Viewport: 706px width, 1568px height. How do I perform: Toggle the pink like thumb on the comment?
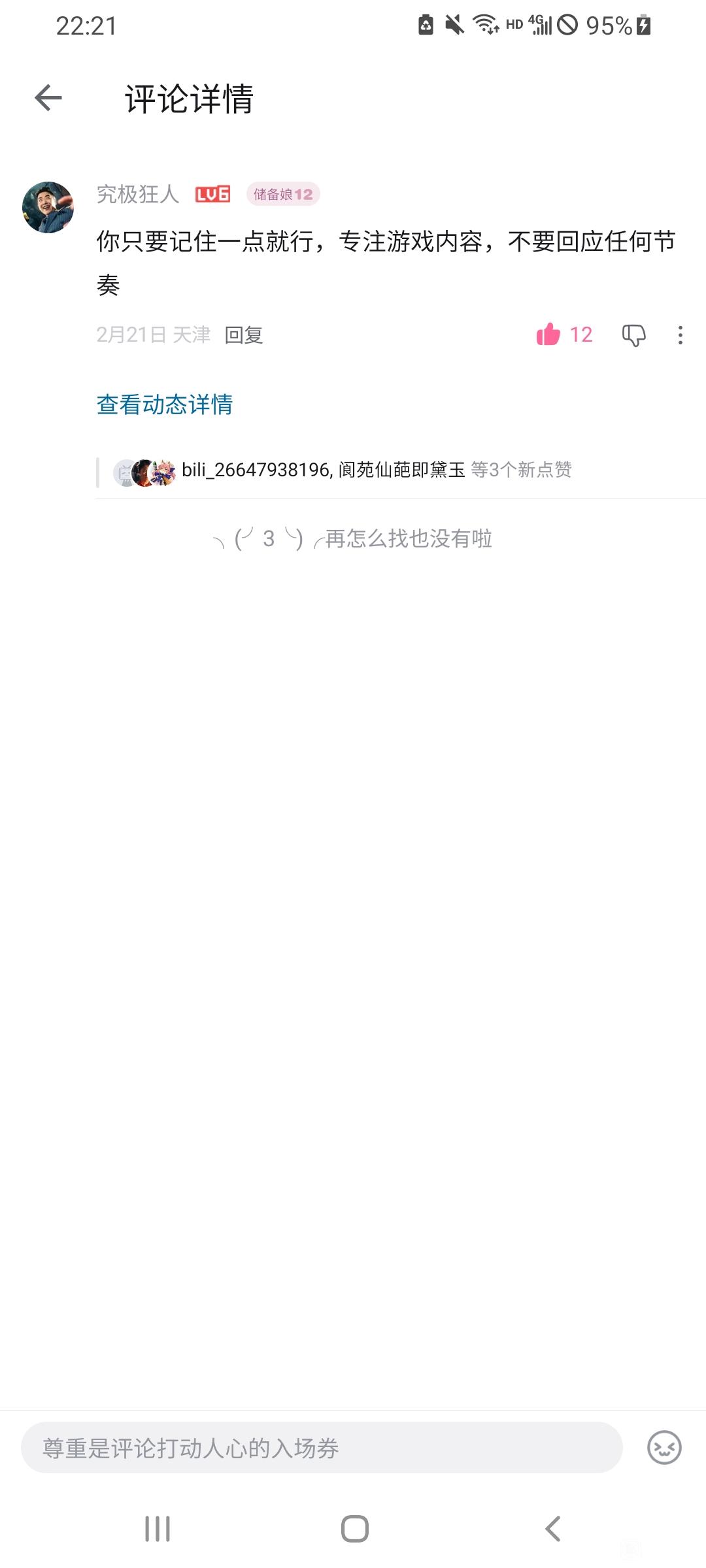point(548,335)
